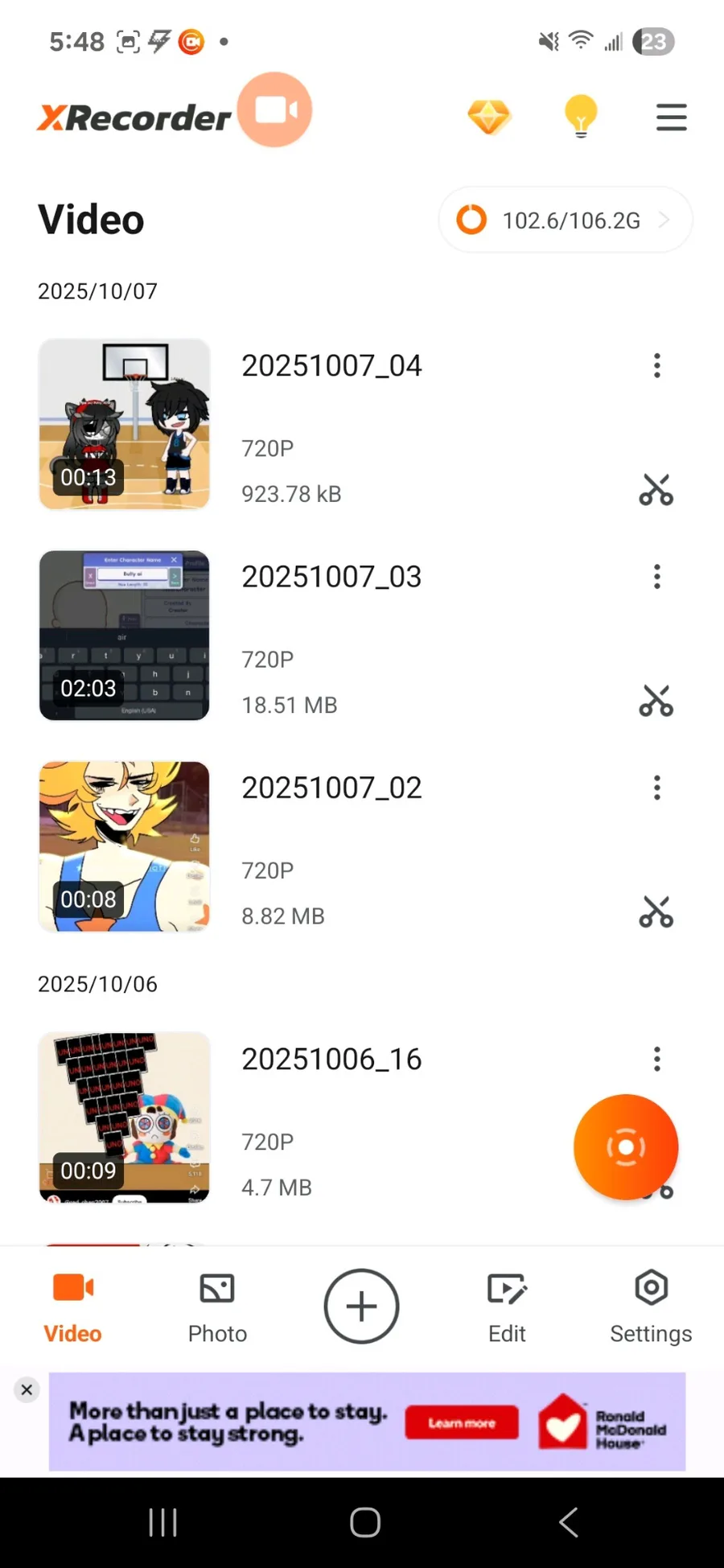724x1568 pixels.
Task: Tap the orange floating record button
Action: [x=625, y=1146]
